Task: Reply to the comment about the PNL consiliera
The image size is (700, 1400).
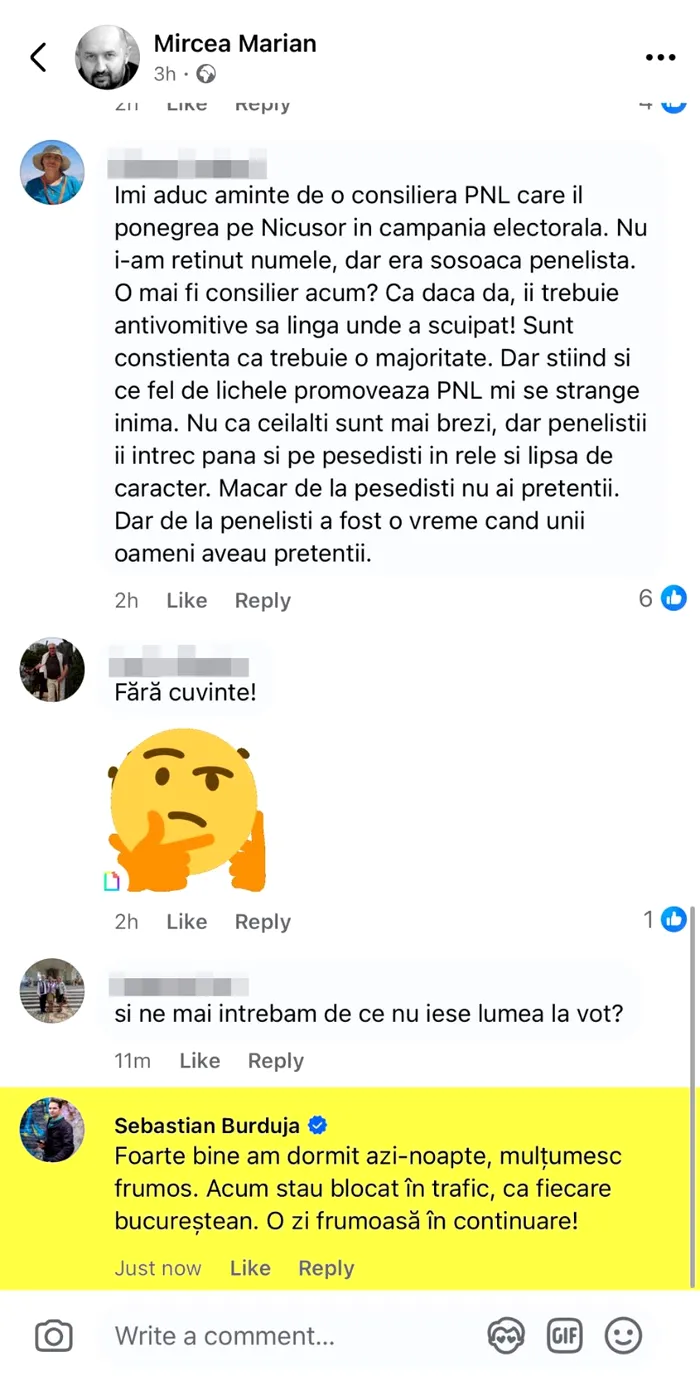Action: click(x=262, y=600)
